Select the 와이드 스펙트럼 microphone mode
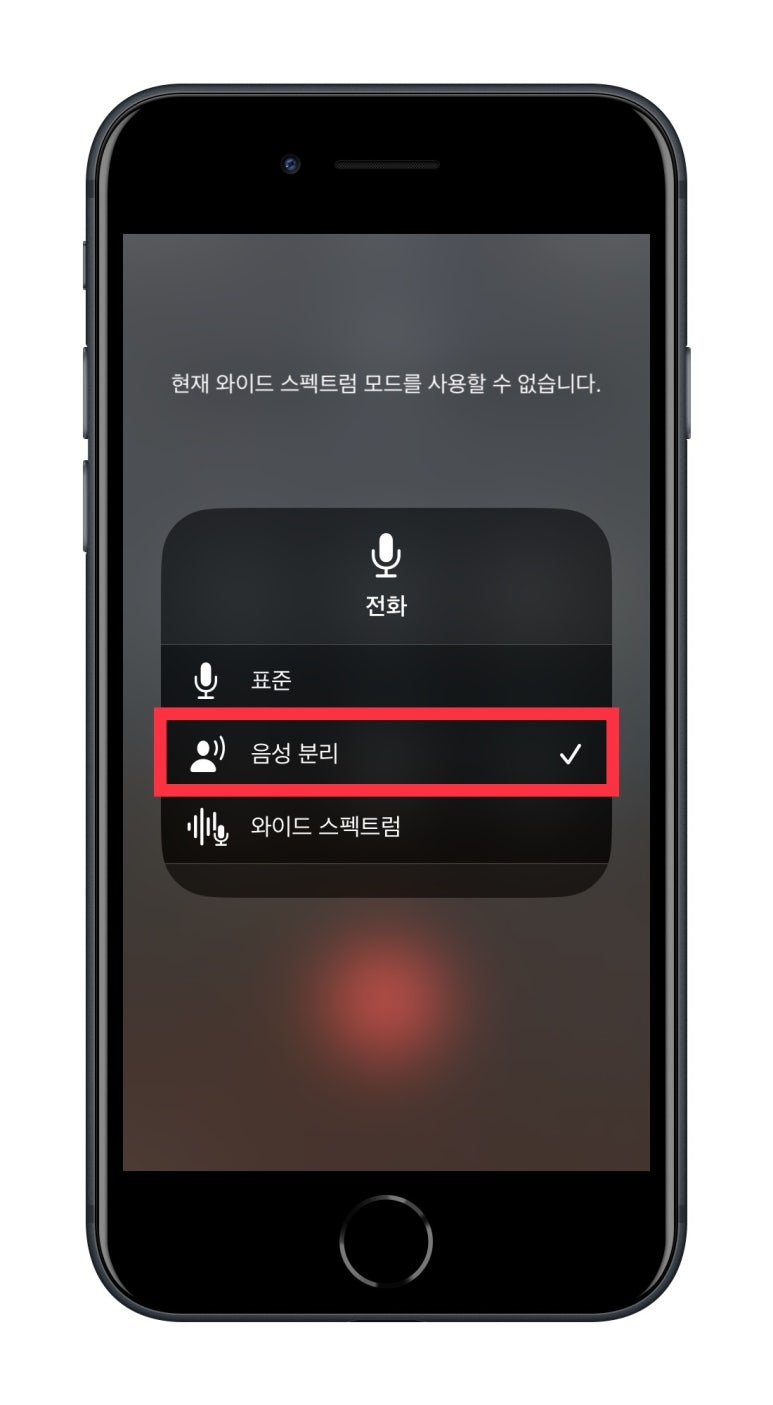Viewport: 773px width, 1405px height. pyautogui.click(x=386, y=827)
